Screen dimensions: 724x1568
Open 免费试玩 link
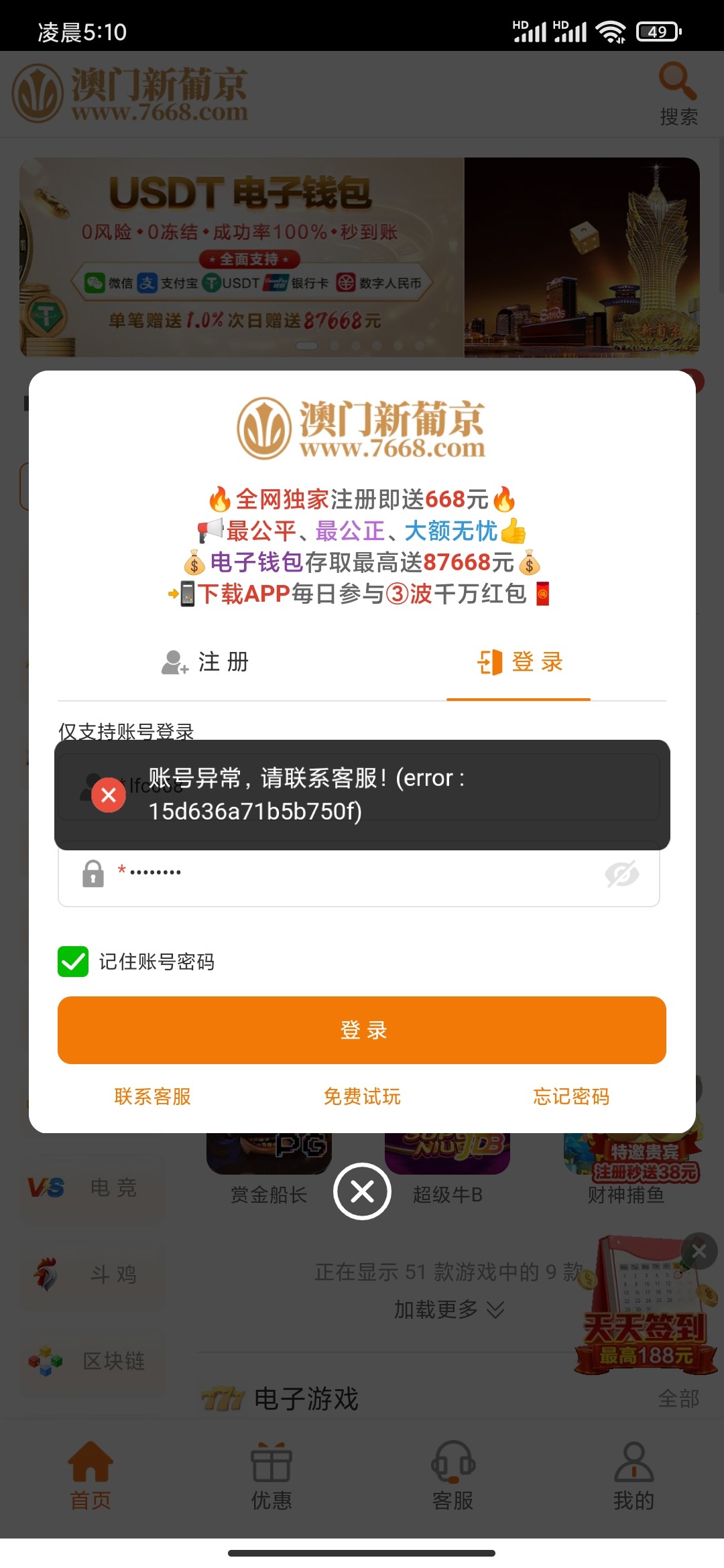(x=362, y=1096)
